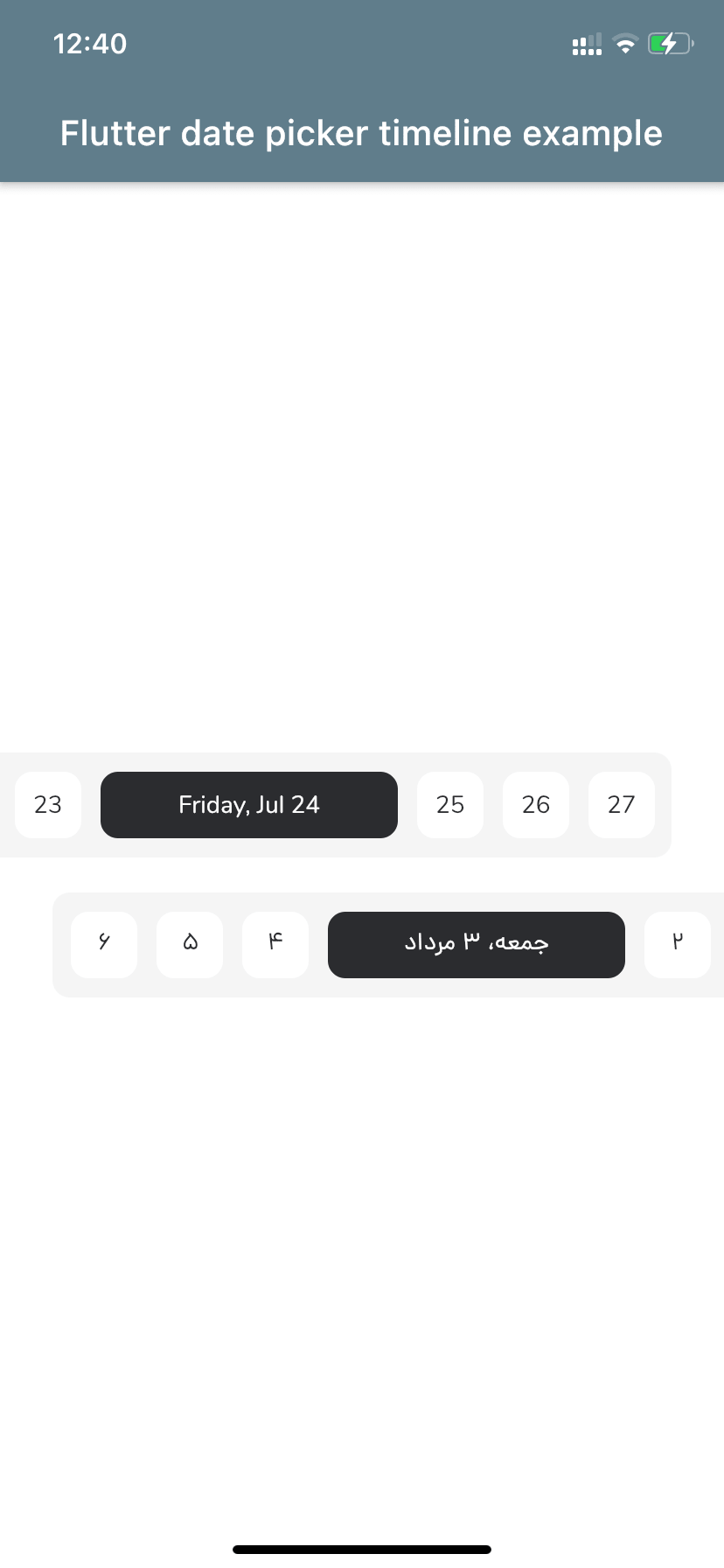Screen dimensions: 724x1568
Task: Choose day 25 in the date timeline
Action: pos(450,805)
